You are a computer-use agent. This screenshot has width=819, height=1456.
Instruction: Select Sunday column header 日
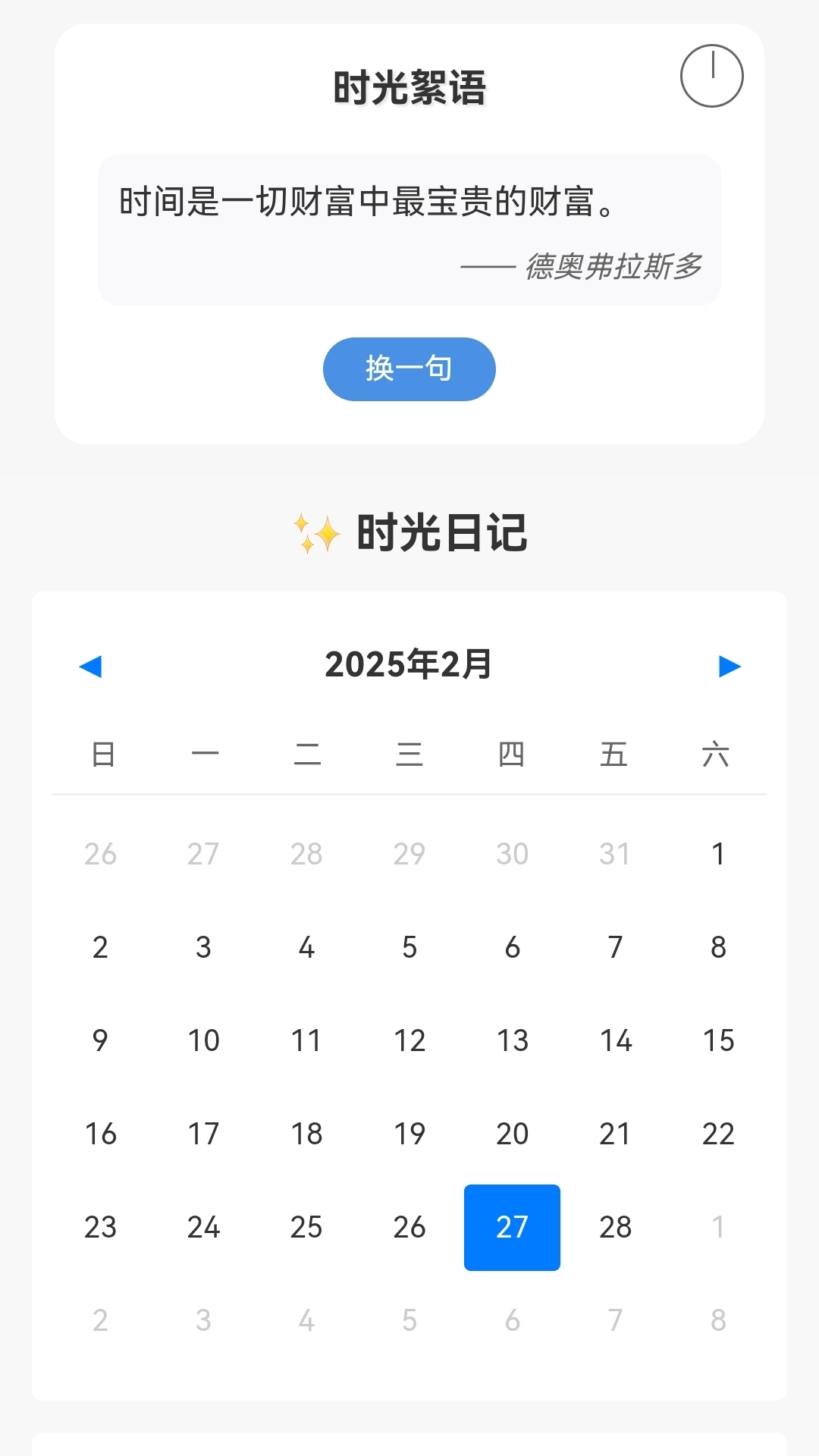coord(101,754)
